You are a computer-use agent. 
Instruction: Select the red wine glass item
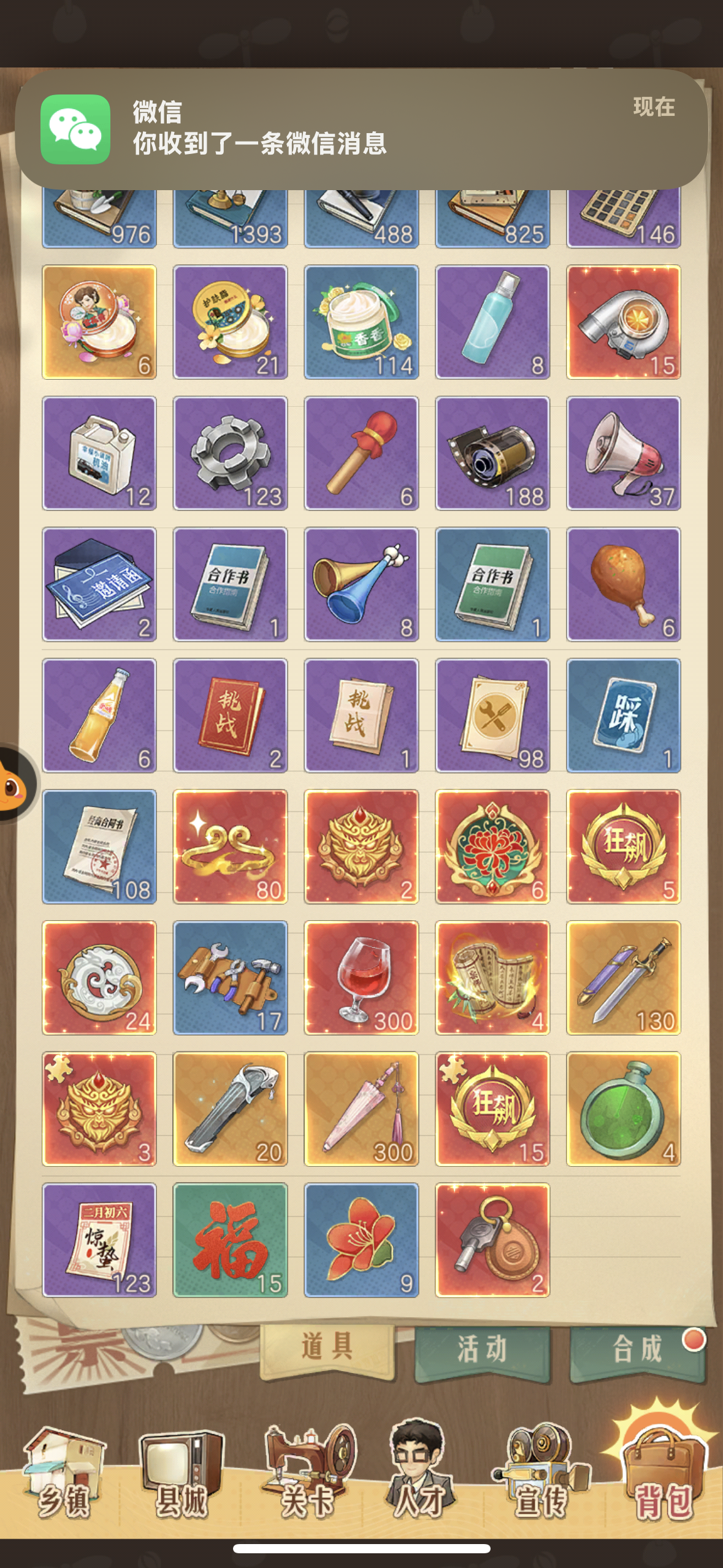361,978
